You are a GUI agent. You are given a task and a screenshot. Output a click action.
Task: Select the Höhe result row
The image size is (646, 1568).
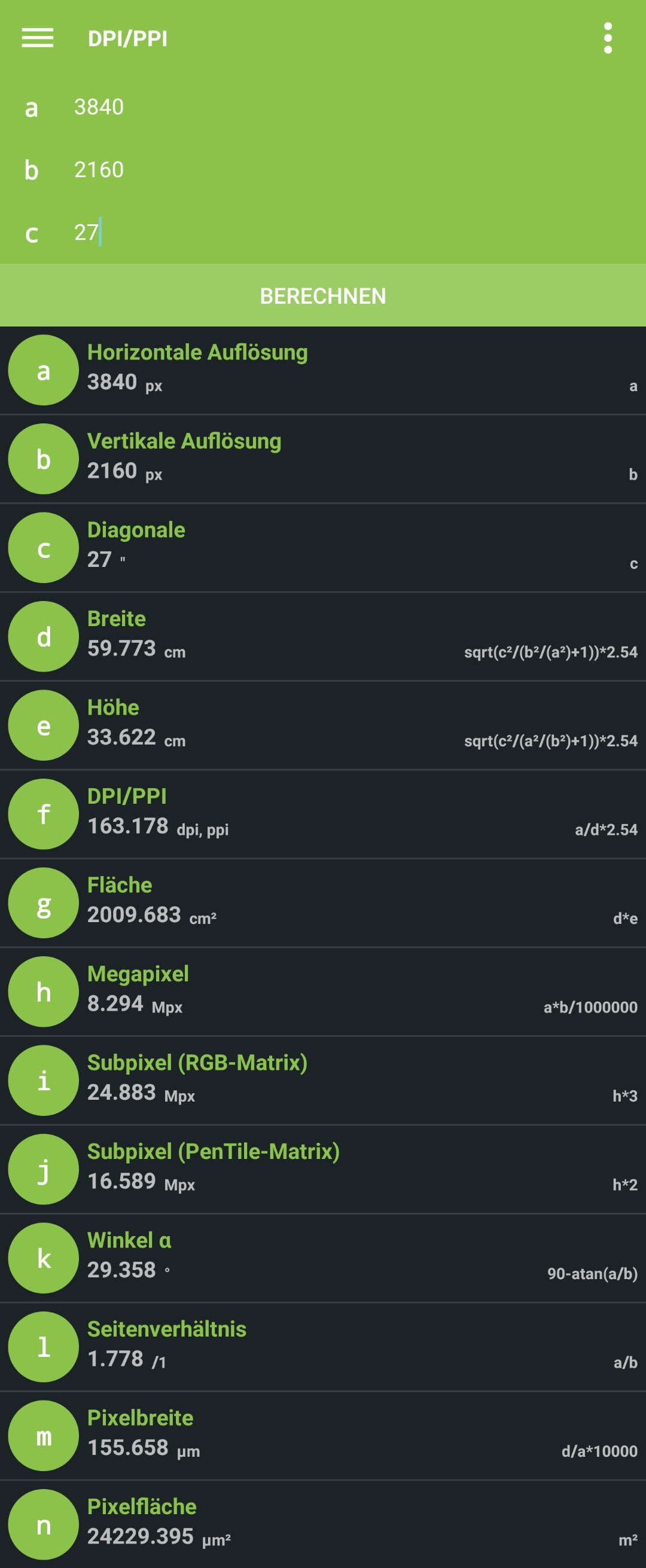(322, 725)
